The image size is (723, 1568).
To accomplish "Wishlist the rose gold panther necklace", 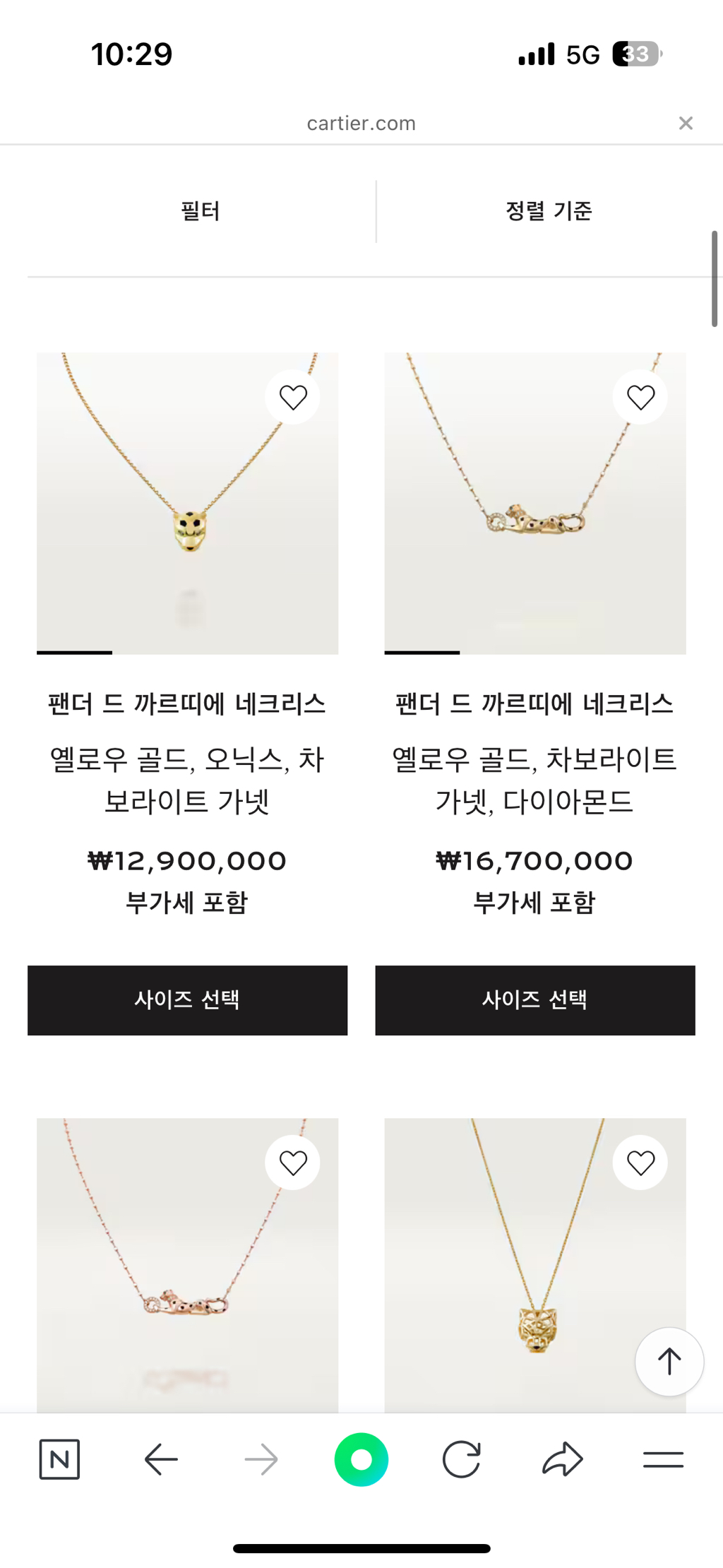I will click(x=293, y=1163).
